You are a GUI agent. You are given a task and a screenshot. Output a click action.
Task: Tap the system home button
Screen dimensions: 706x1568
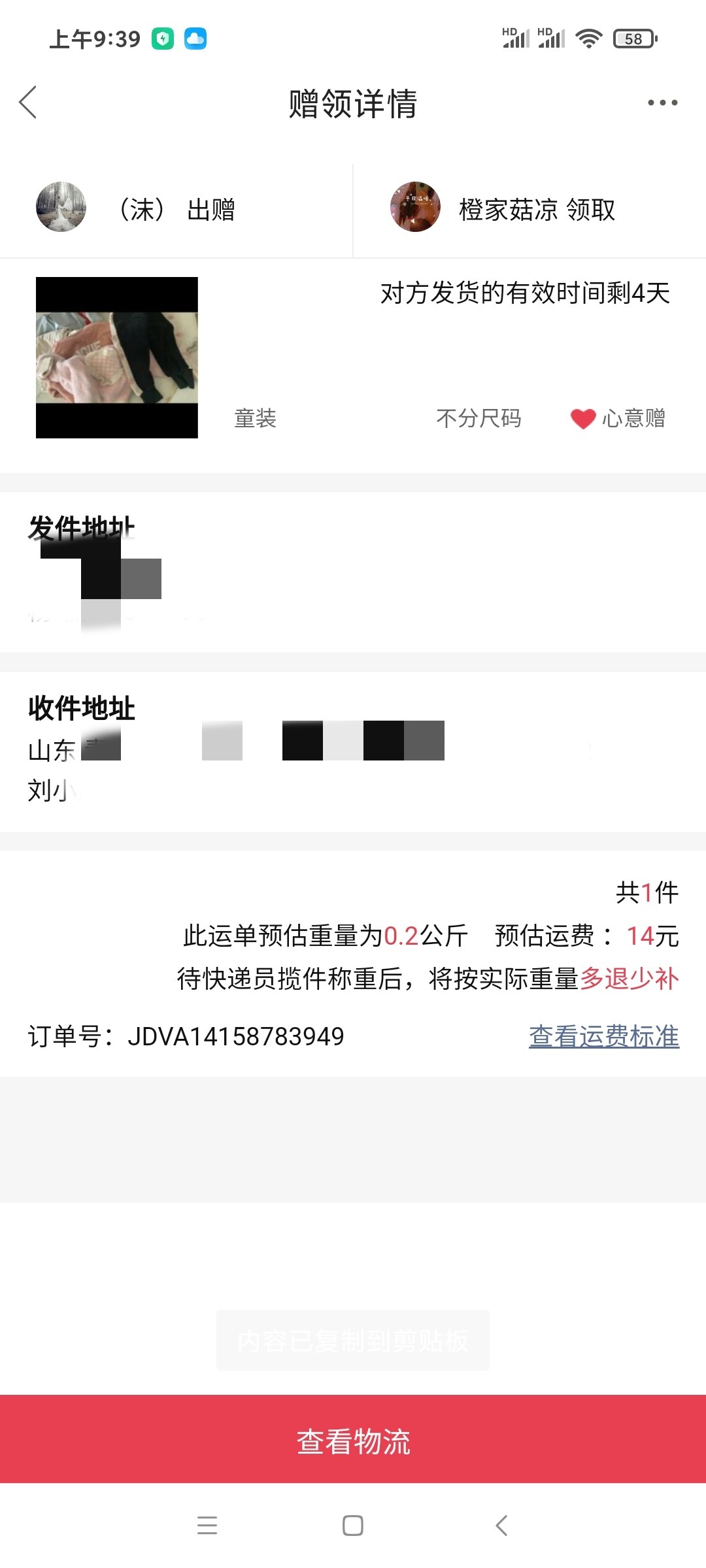tap(353, 1526)
